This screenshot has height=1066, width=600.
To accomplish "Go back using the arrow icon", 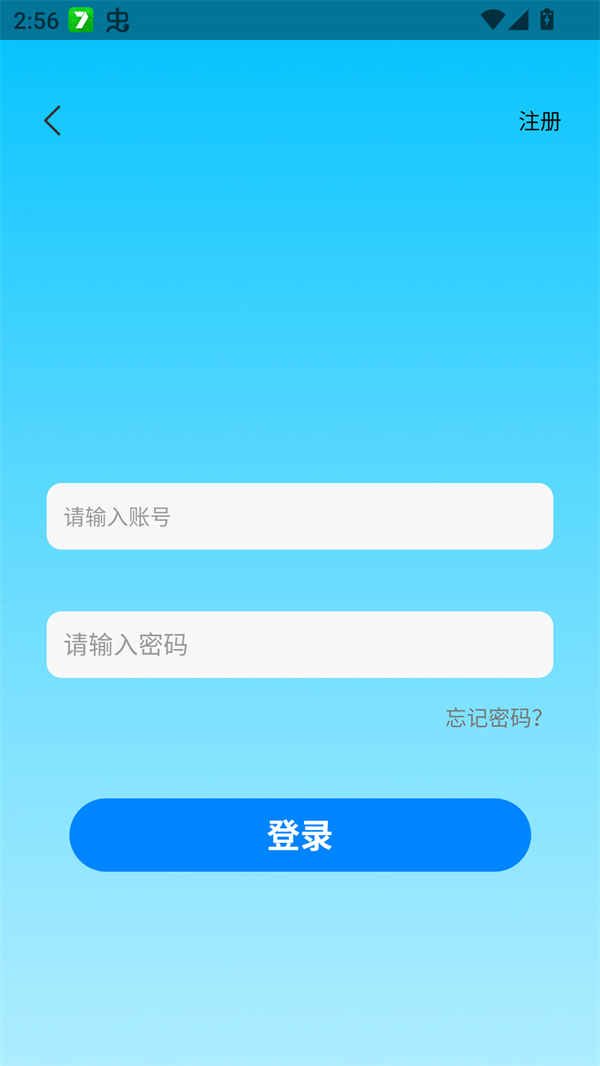I will point(52,121).
